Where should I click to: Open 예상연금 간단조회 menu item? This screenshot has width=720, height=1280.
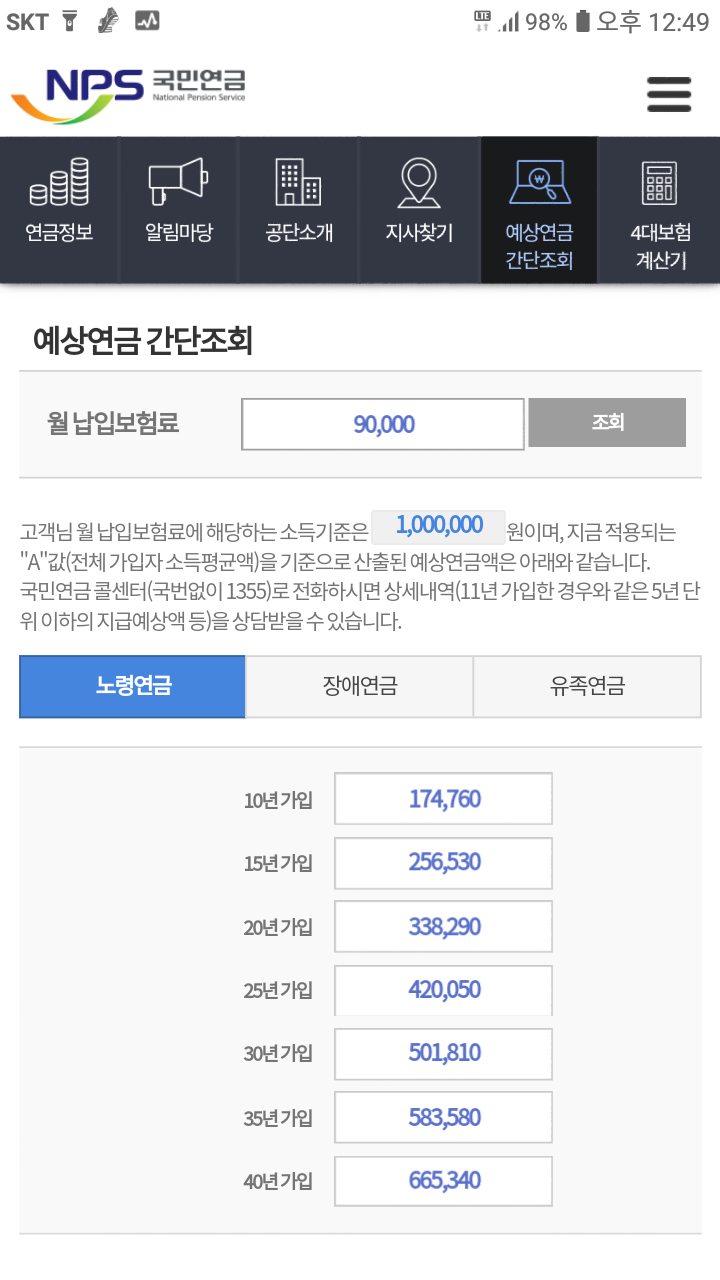539,210
